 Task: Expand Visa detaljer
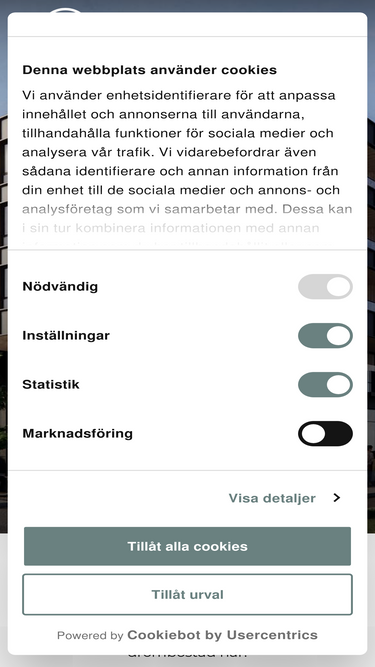(x=284, y=498)
